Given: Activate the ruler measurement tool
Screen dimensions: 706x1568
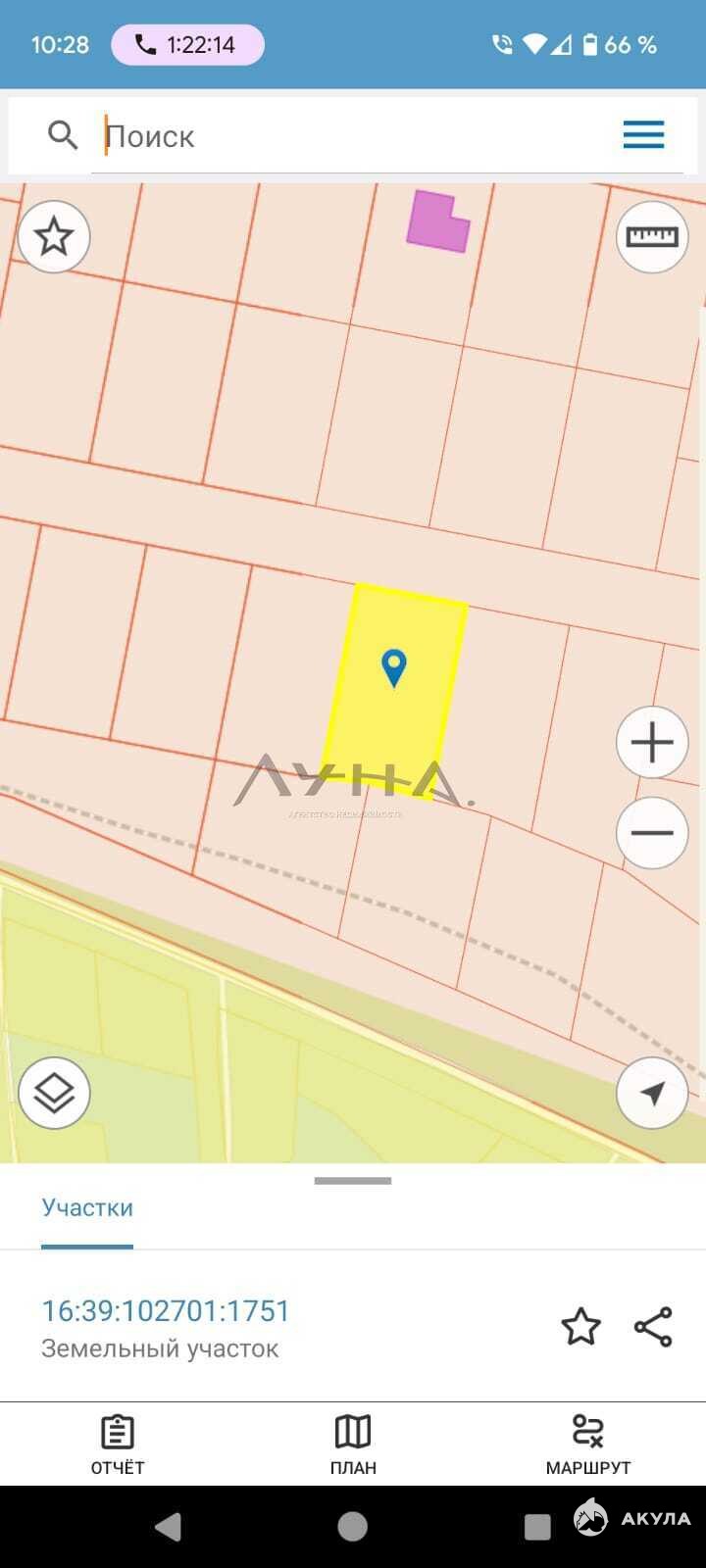Looking at the screenshot, I should click(652, 236).
